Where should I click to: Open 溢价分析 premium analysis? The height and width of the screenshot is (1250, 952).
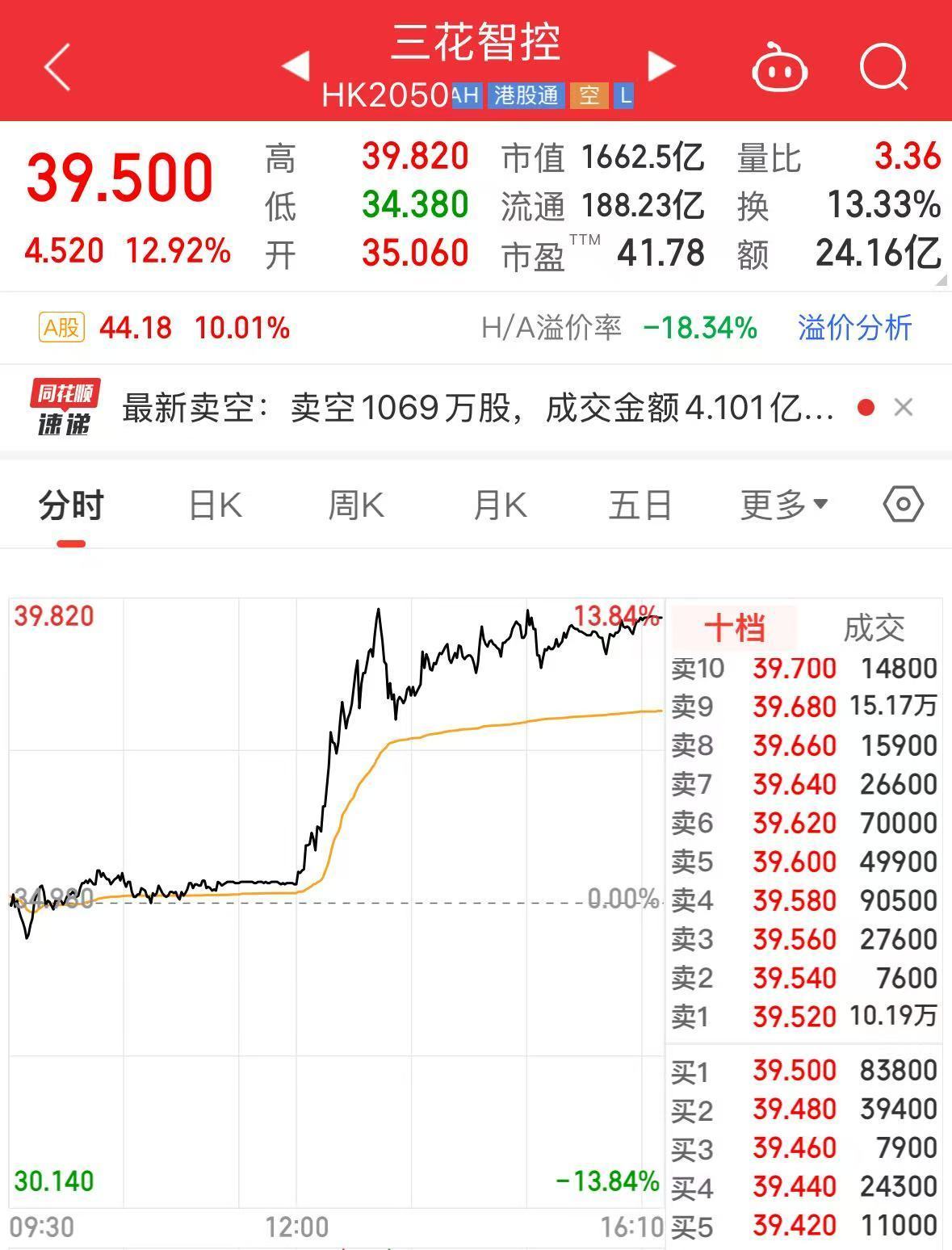pos(854,328)
